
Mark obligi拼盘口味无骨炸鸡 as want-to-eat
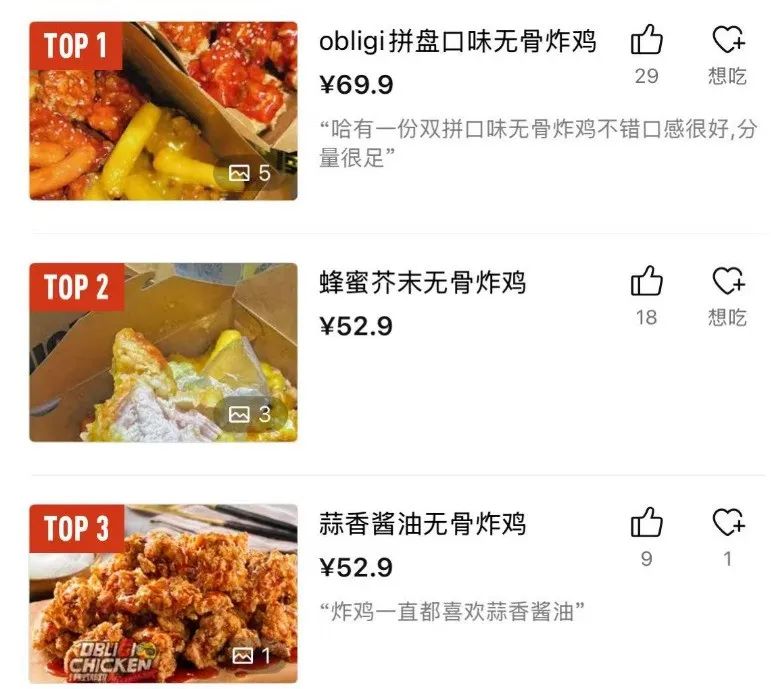pyautogui.click(x=727, y=42)
